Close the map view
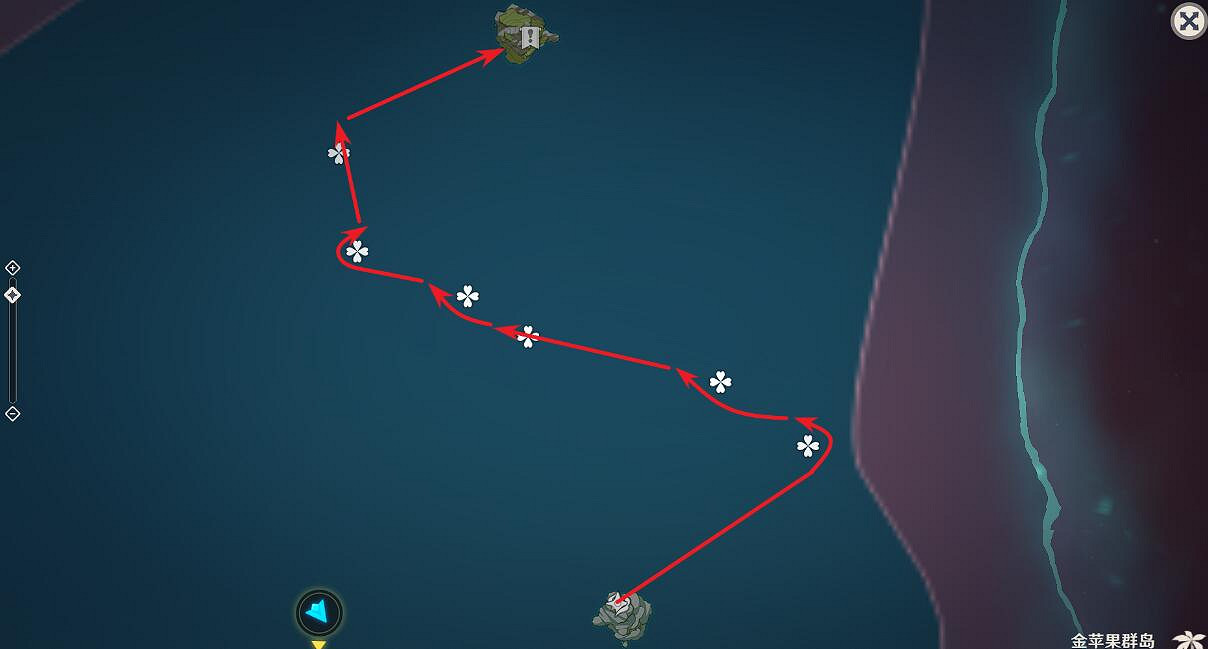Image resolution: width=1208 pixels, height=649 pixels. 1188,21
